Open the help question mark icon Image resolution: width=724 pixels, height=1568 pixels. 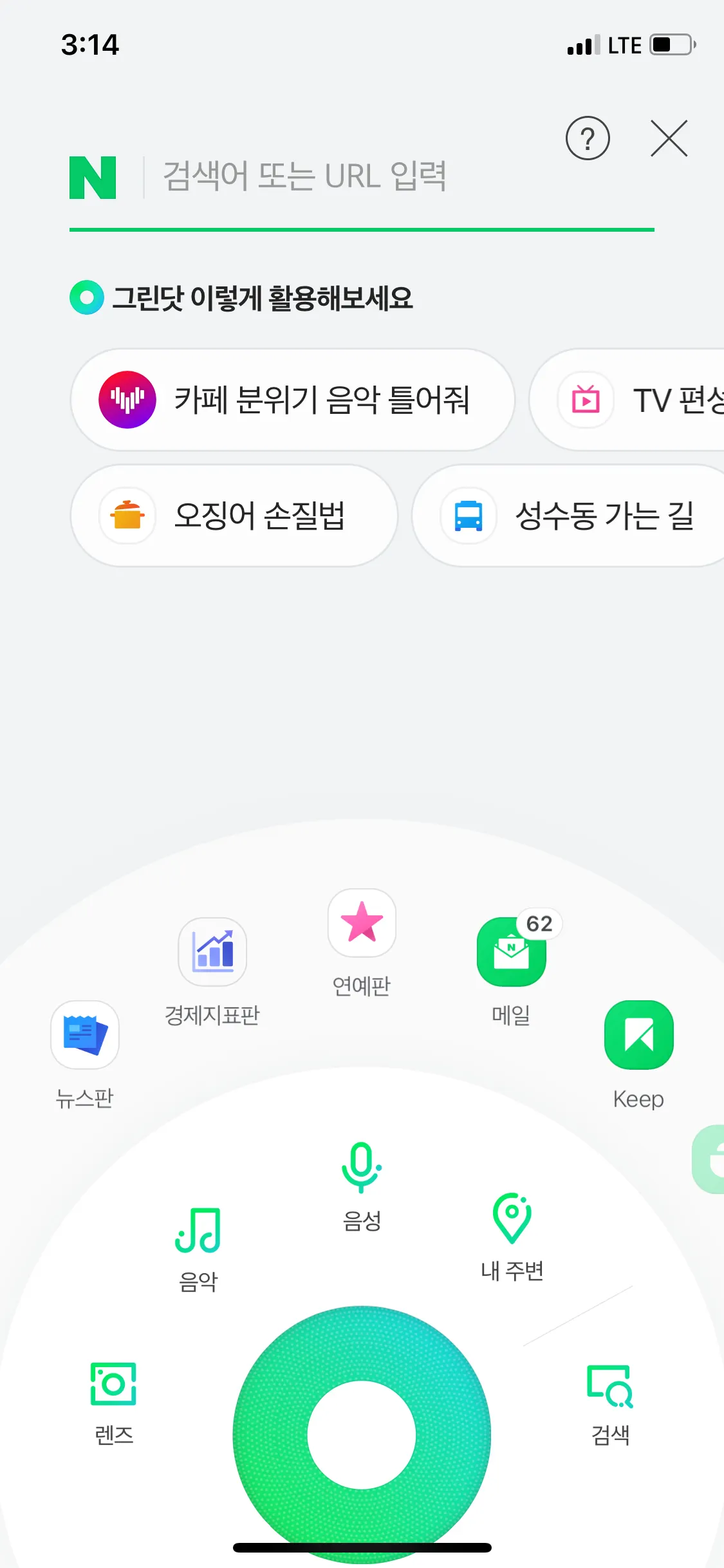588,138
